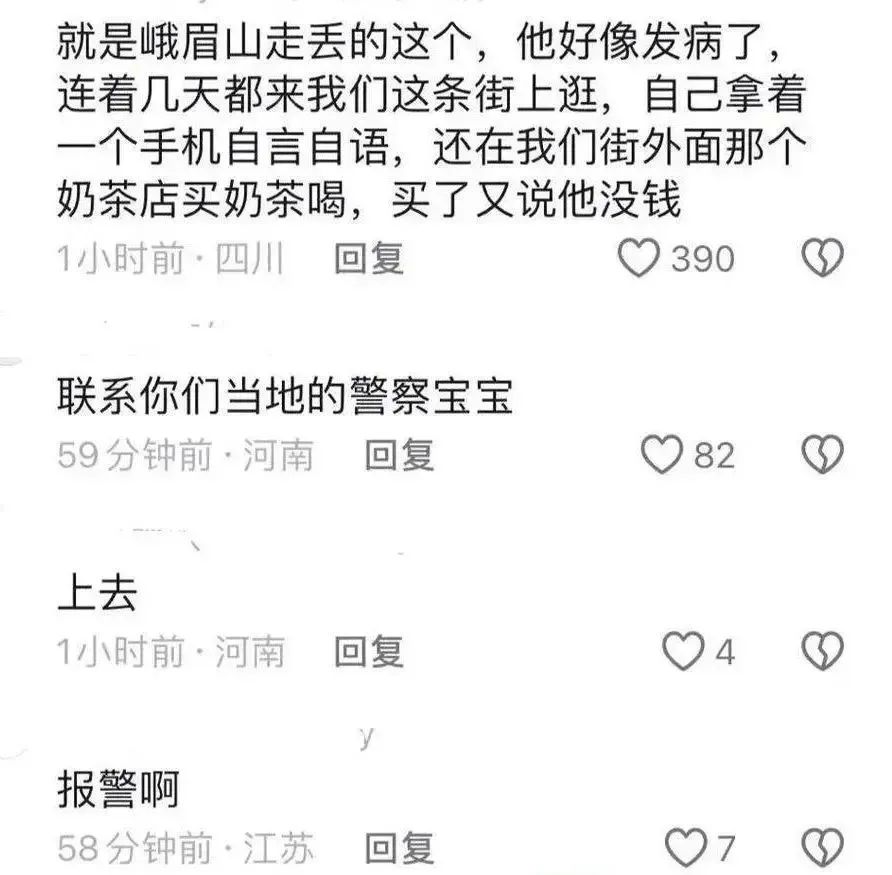The height and width of the screenshot is (875, 892).
Task: Like the comment about 峨眉山走丢
Action: pos(639,259)
